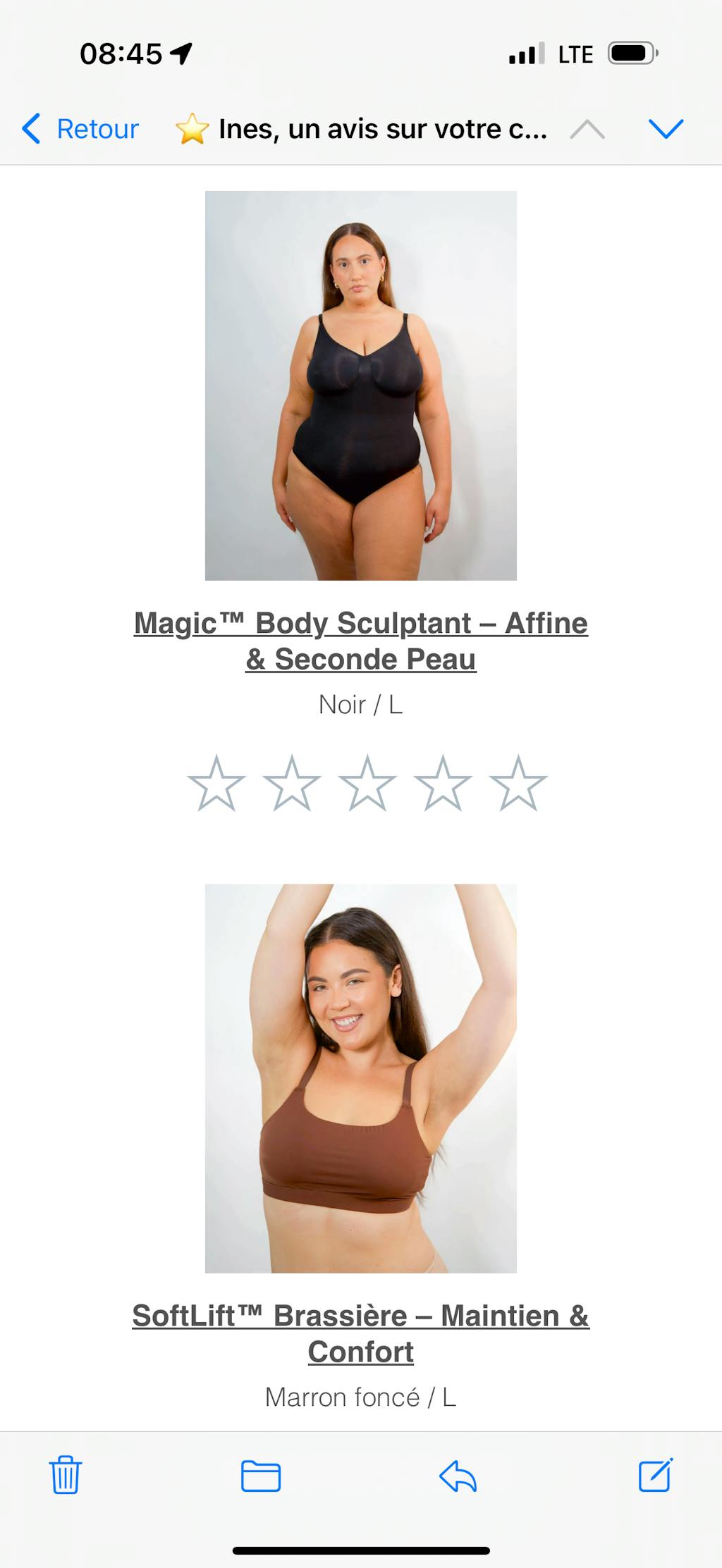This screenshot has height=1568, width=722.
Task: Reply to this email
Action: click(458, 1475)
